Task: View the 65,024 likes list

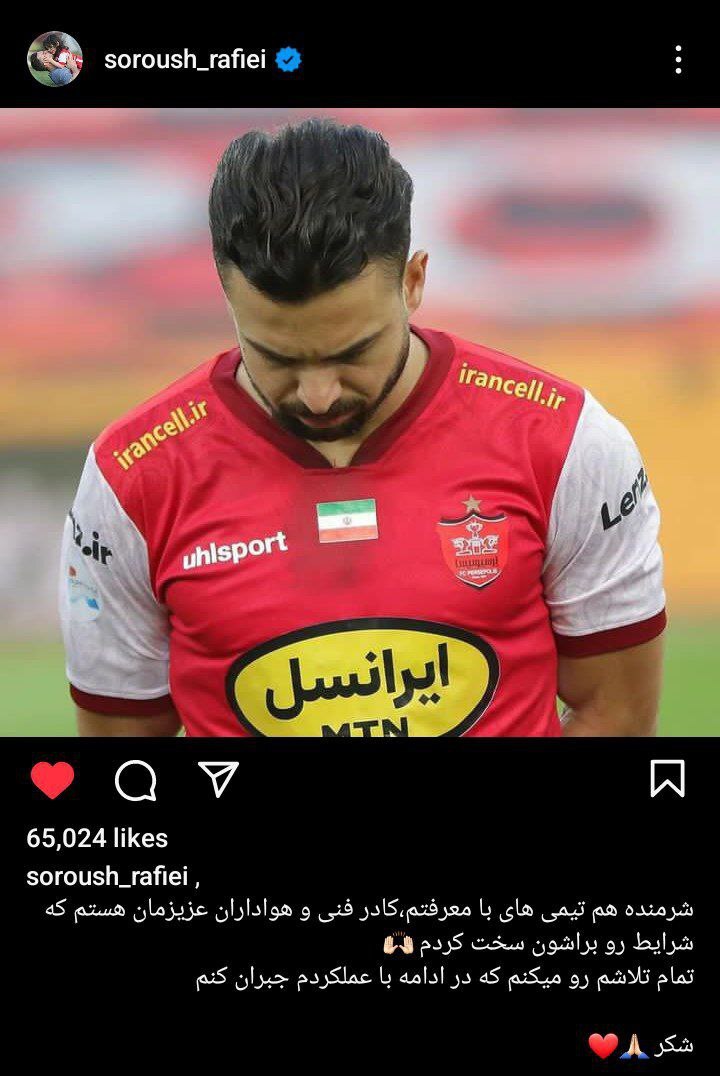Action: [x=97, y=838]
